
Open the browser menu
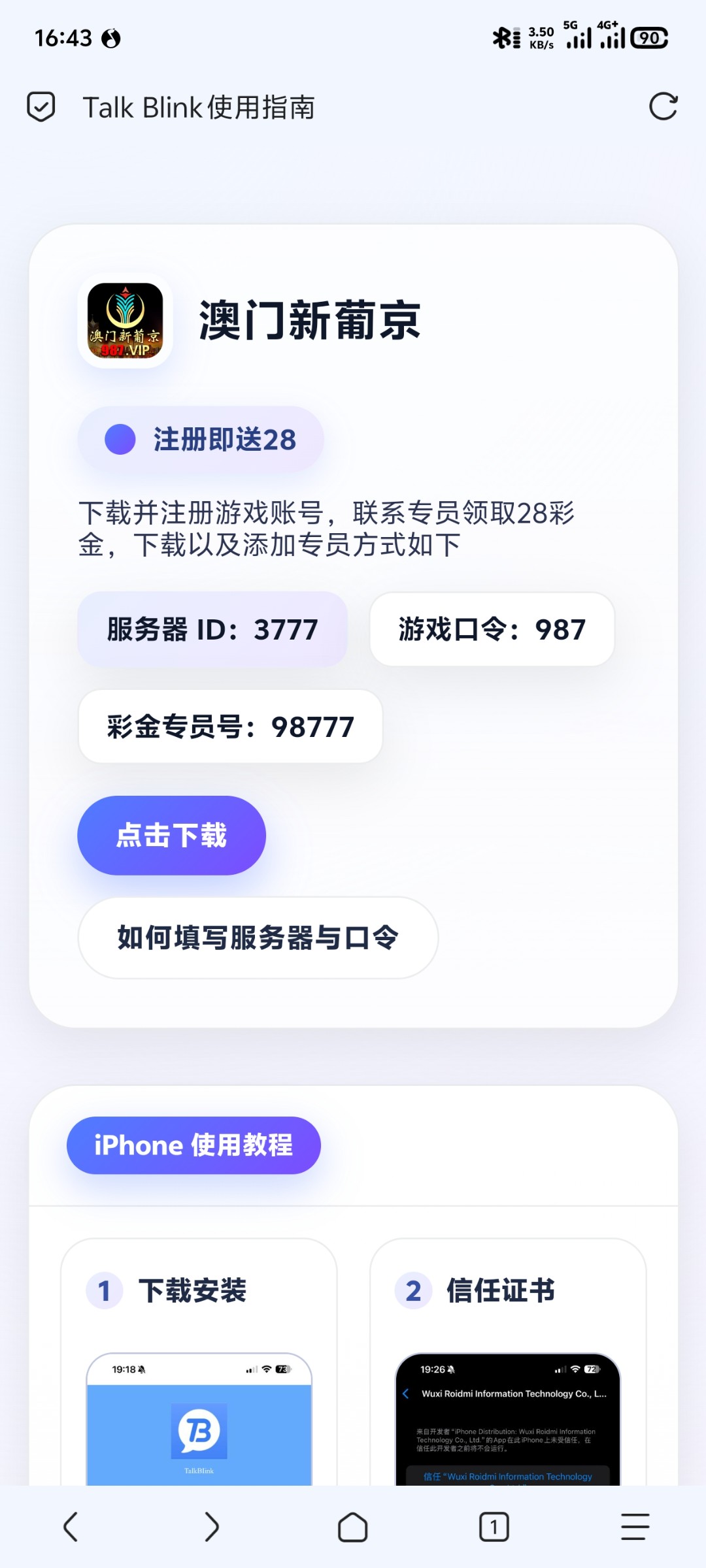(x=635, y=1527)
